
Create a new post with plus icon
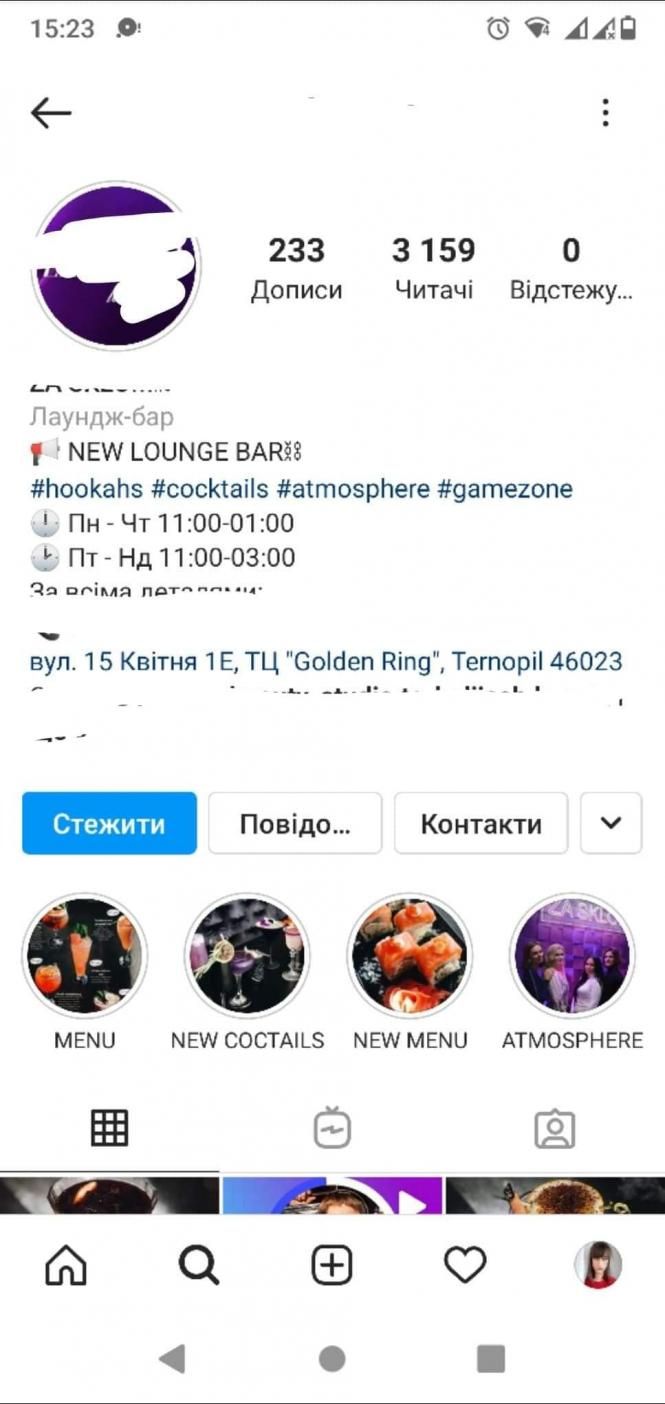[x=332, y=1266]
